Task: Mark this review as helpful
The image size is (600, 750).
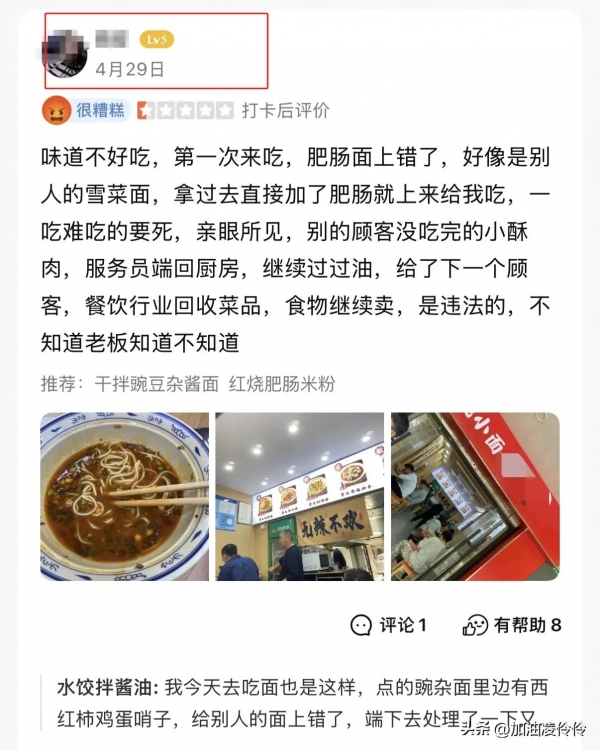Action: pyautogui.click(x=512, y=625)
